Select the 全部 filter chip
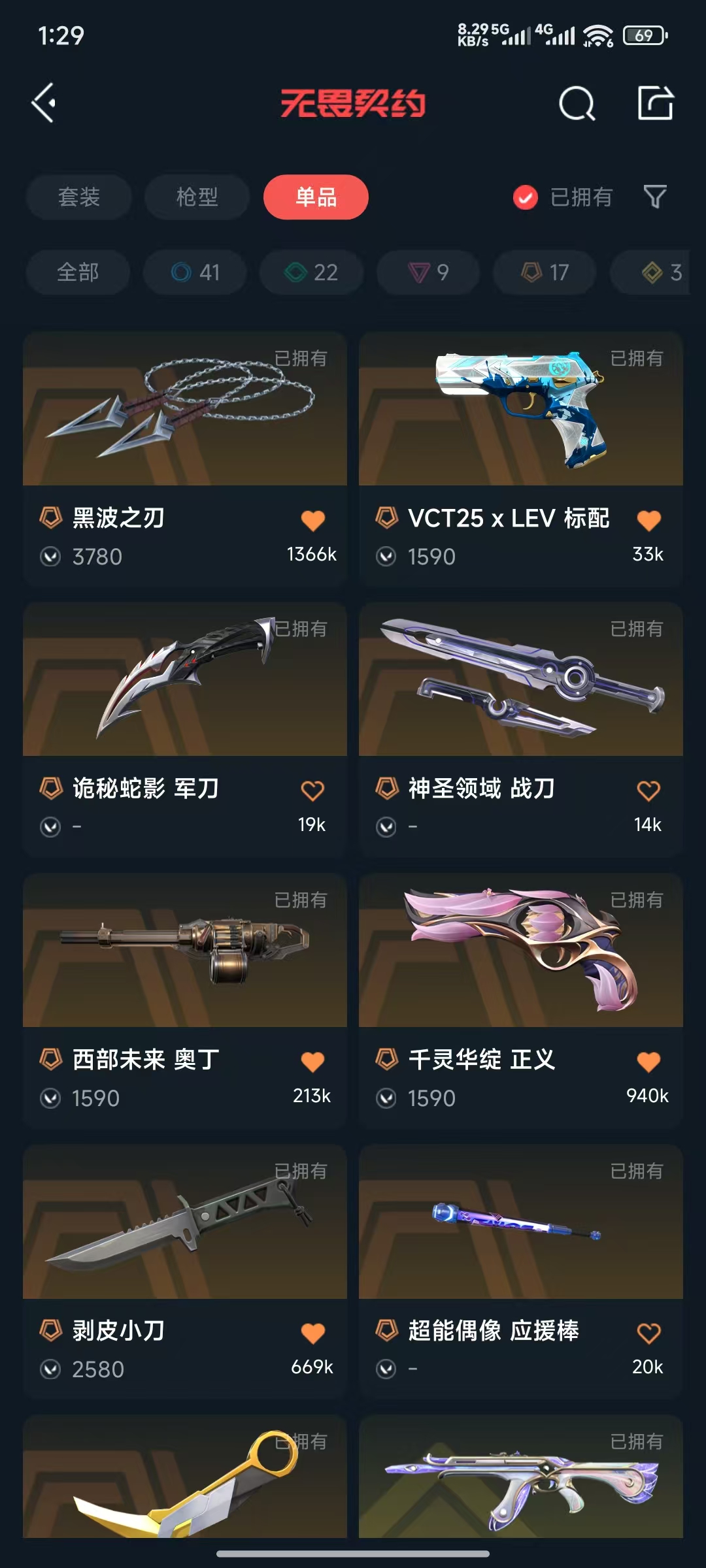Viewport: 706px width, 1568px height. point(78,272)
